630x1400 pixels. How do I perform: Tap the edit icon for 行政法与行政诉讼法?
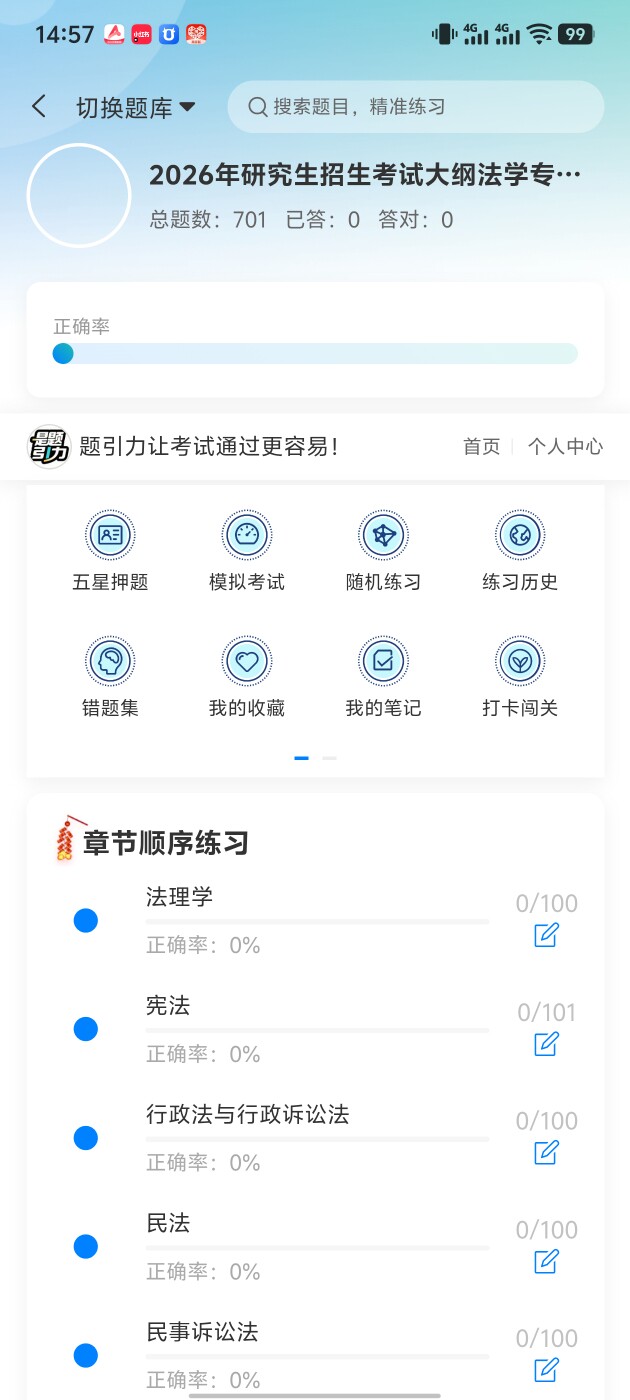click(x=546, y=1153)
